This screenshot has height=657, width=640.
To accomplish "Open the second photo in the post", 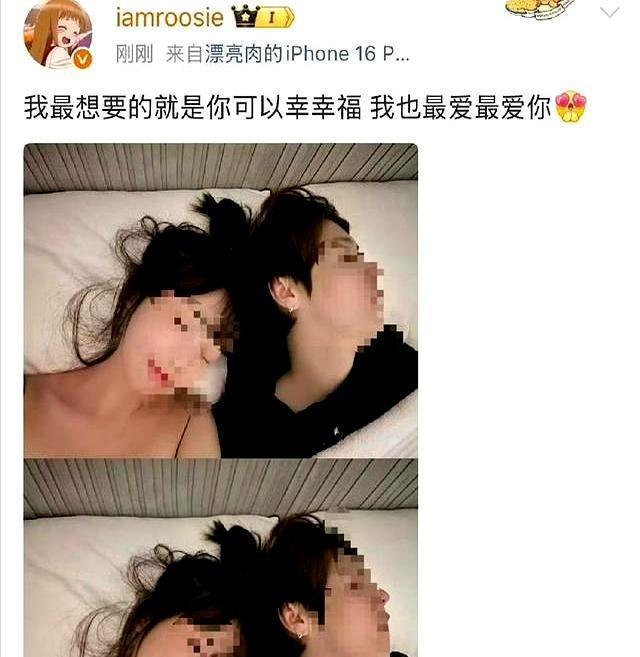I will pos(221,558).
